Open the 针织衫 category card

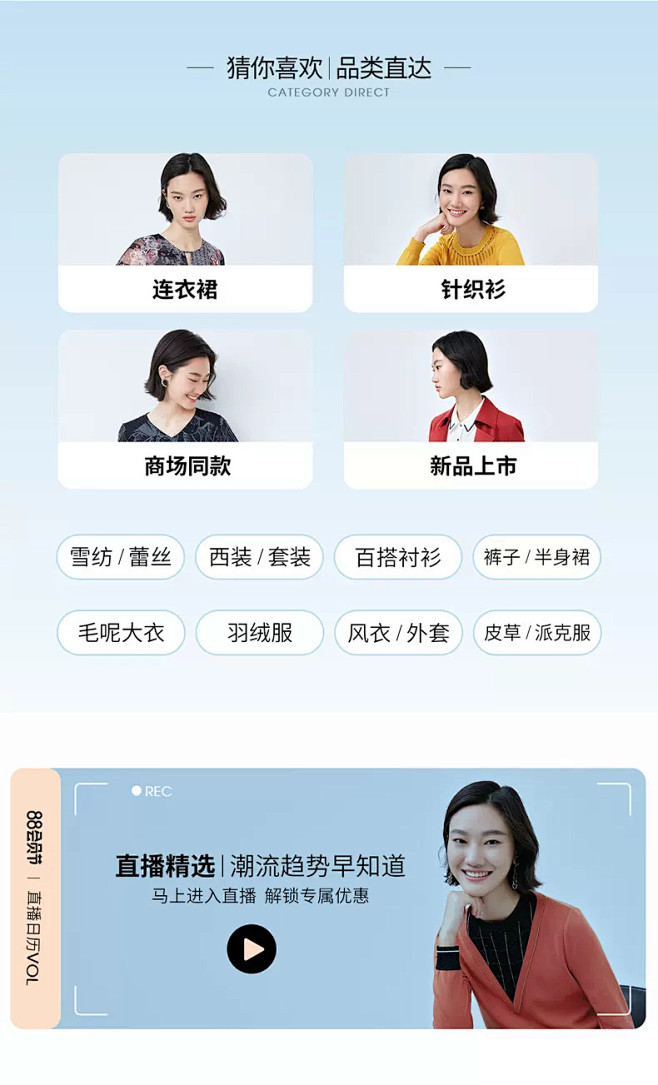[x=471, y=233]
